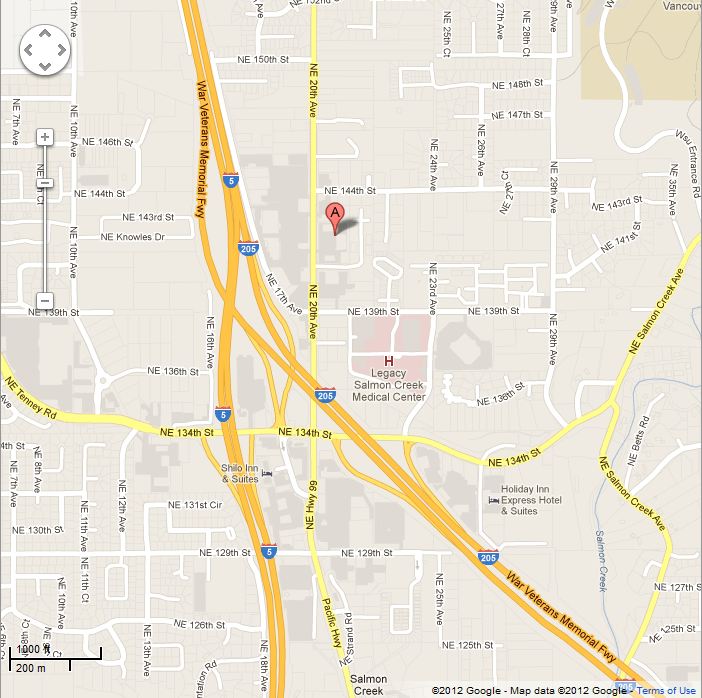Viewport: 702px width, 698px height.
Task: Tap the zoom in plus button
Action: [x=44, y=136]
